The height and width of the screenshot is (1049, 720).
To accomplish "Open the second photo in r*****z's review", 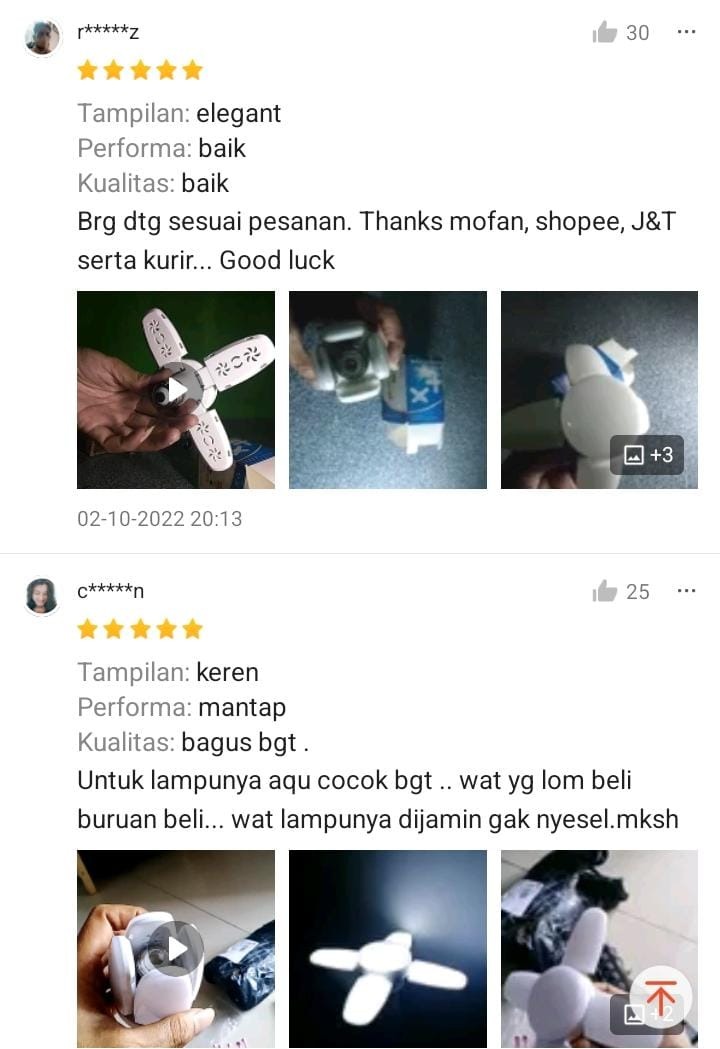I will (x=388, y=389).
